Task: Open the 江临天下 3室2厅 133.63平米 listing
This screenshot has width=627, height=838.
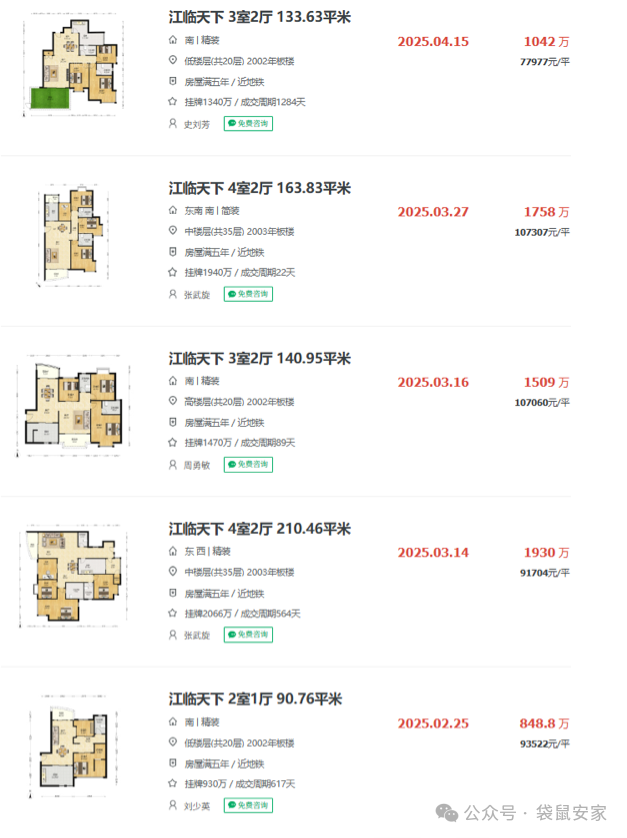Action: pos(260,18)
